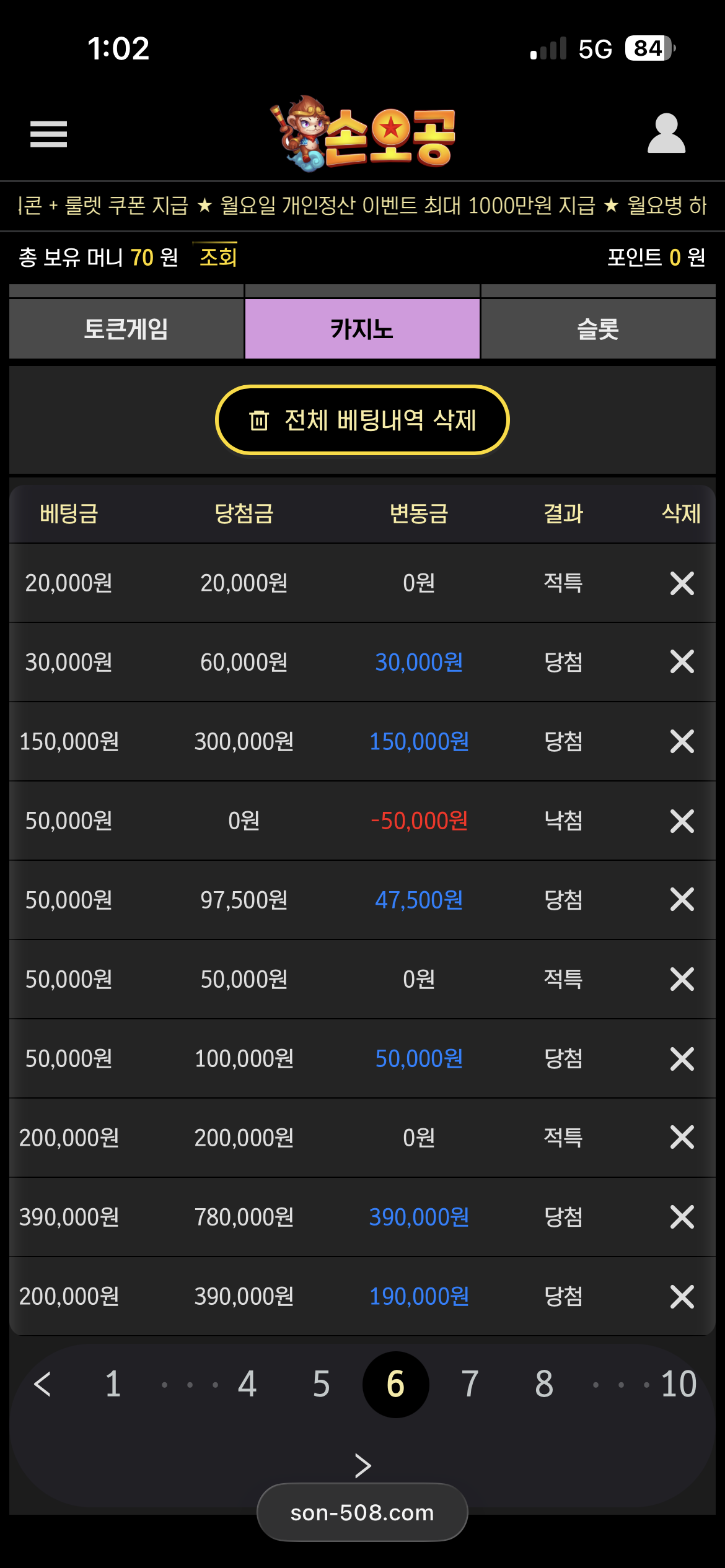Viewport: 725px width, 1568px height.
Task: Go to previous page arrow
Action: pyautogui.click(x=42, y=1384)
